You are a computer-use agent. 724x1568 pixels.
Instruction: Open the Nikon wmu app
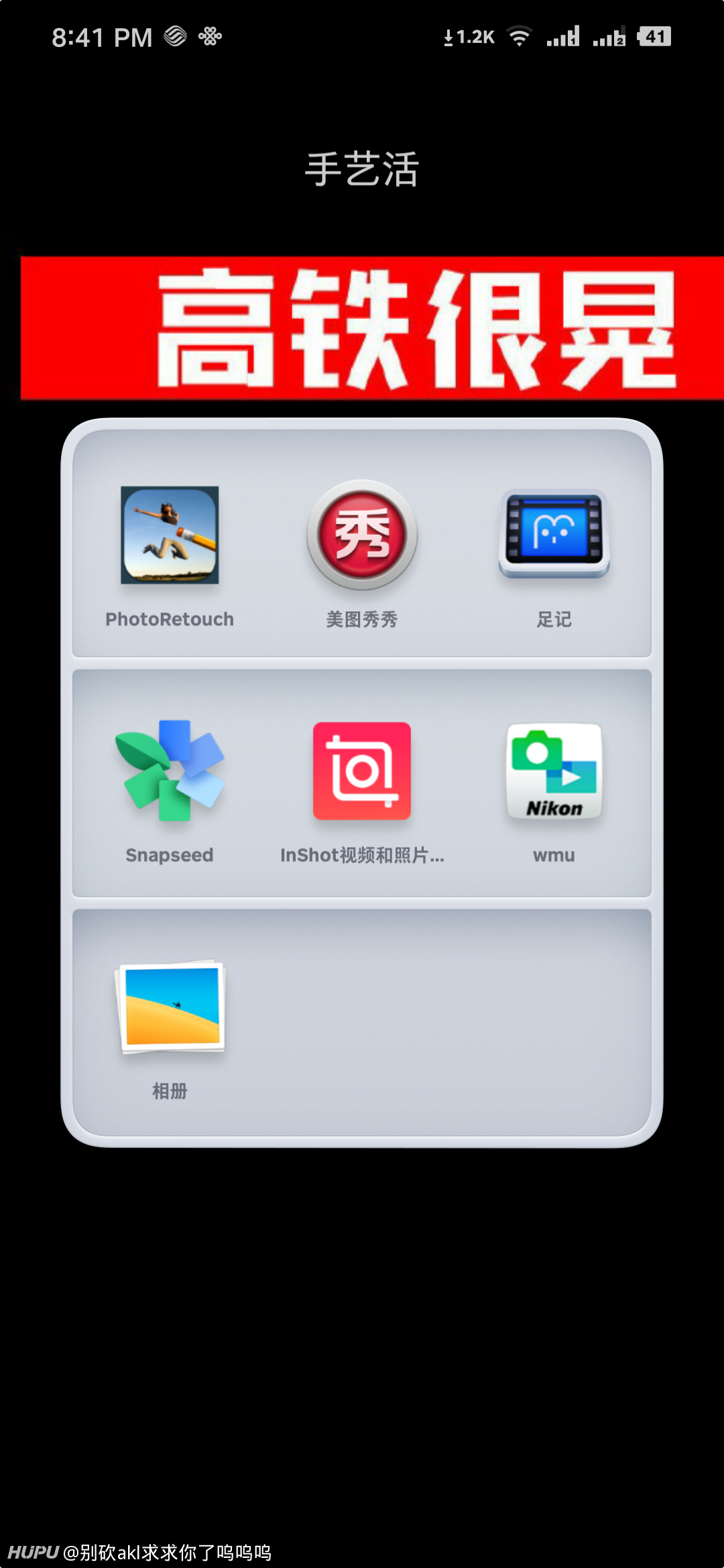coord(554,771)
